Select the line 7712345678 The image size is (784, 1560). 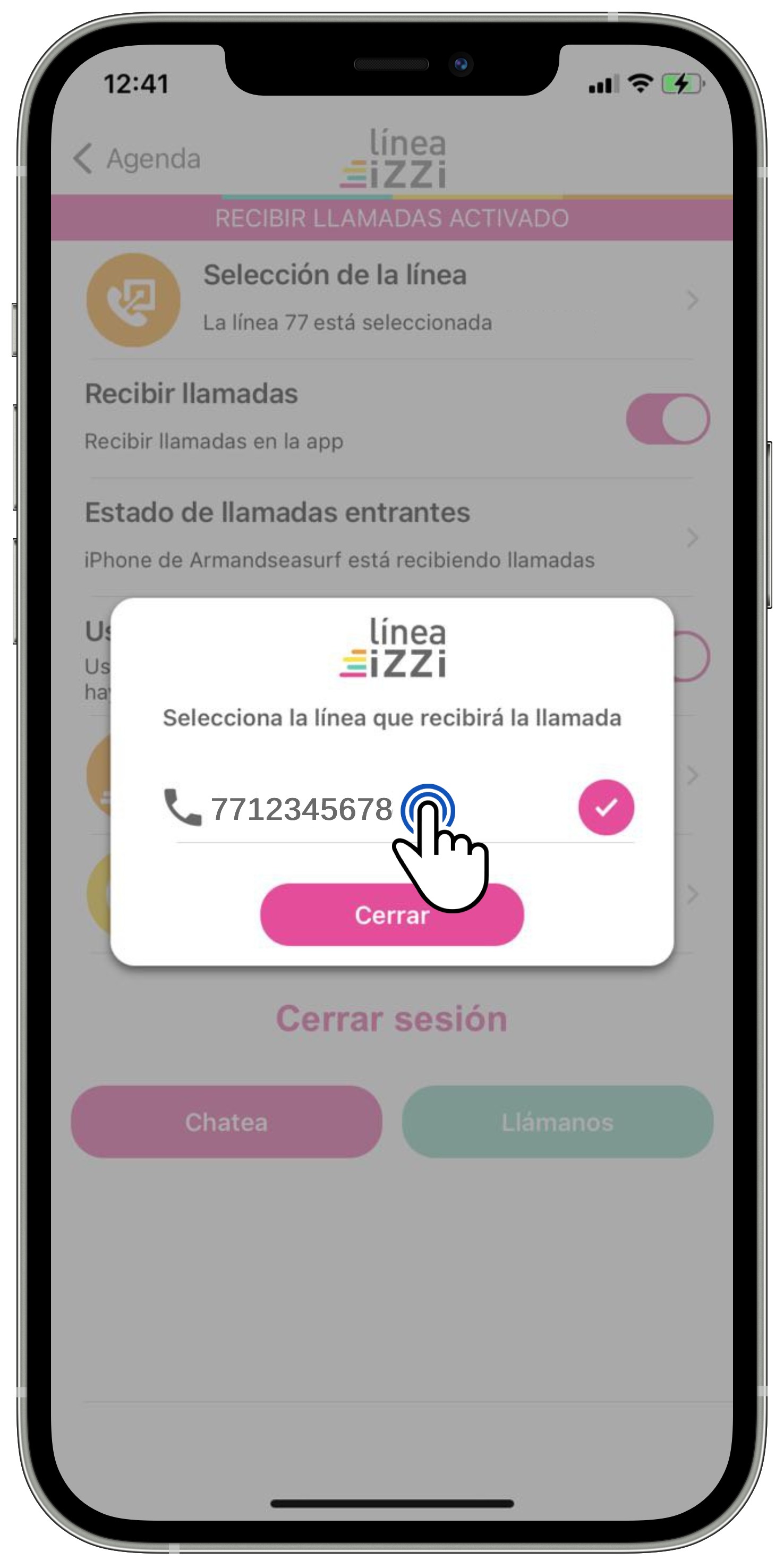point(301,809)
